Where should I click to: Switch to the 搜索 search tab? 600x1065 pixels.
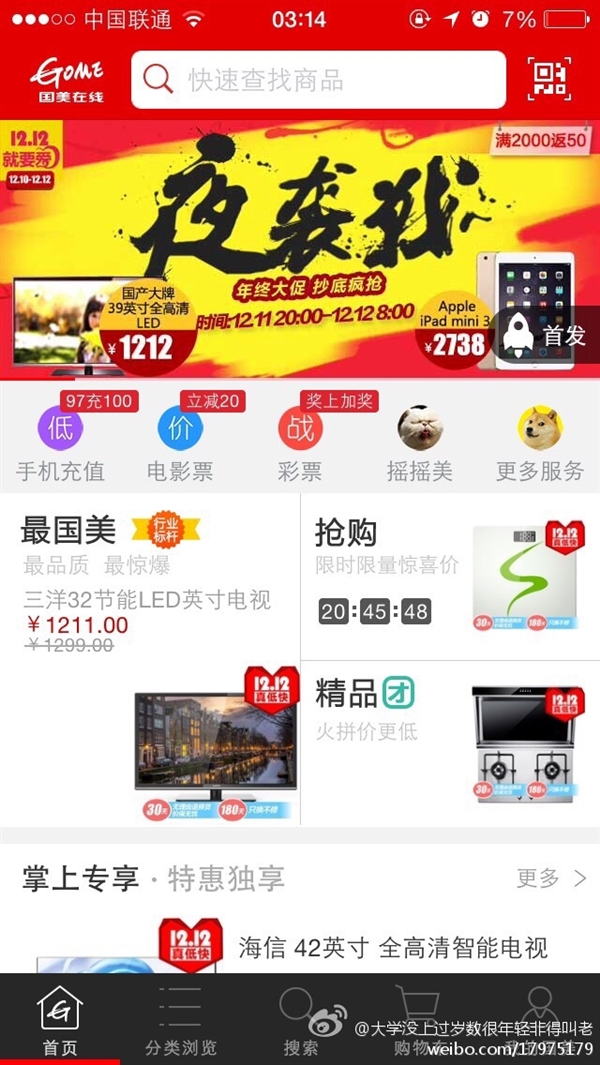[300, 1020]
